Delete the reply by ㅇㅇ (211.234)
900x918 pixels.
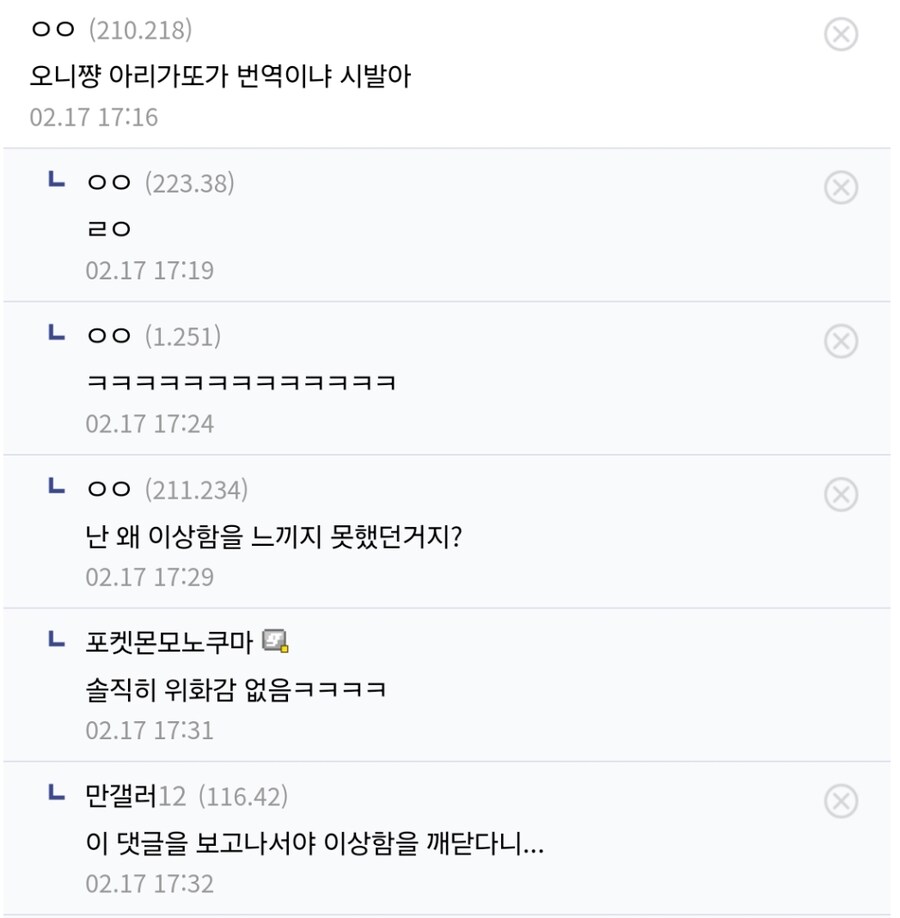pyautogui.click(x=840, y=494)
